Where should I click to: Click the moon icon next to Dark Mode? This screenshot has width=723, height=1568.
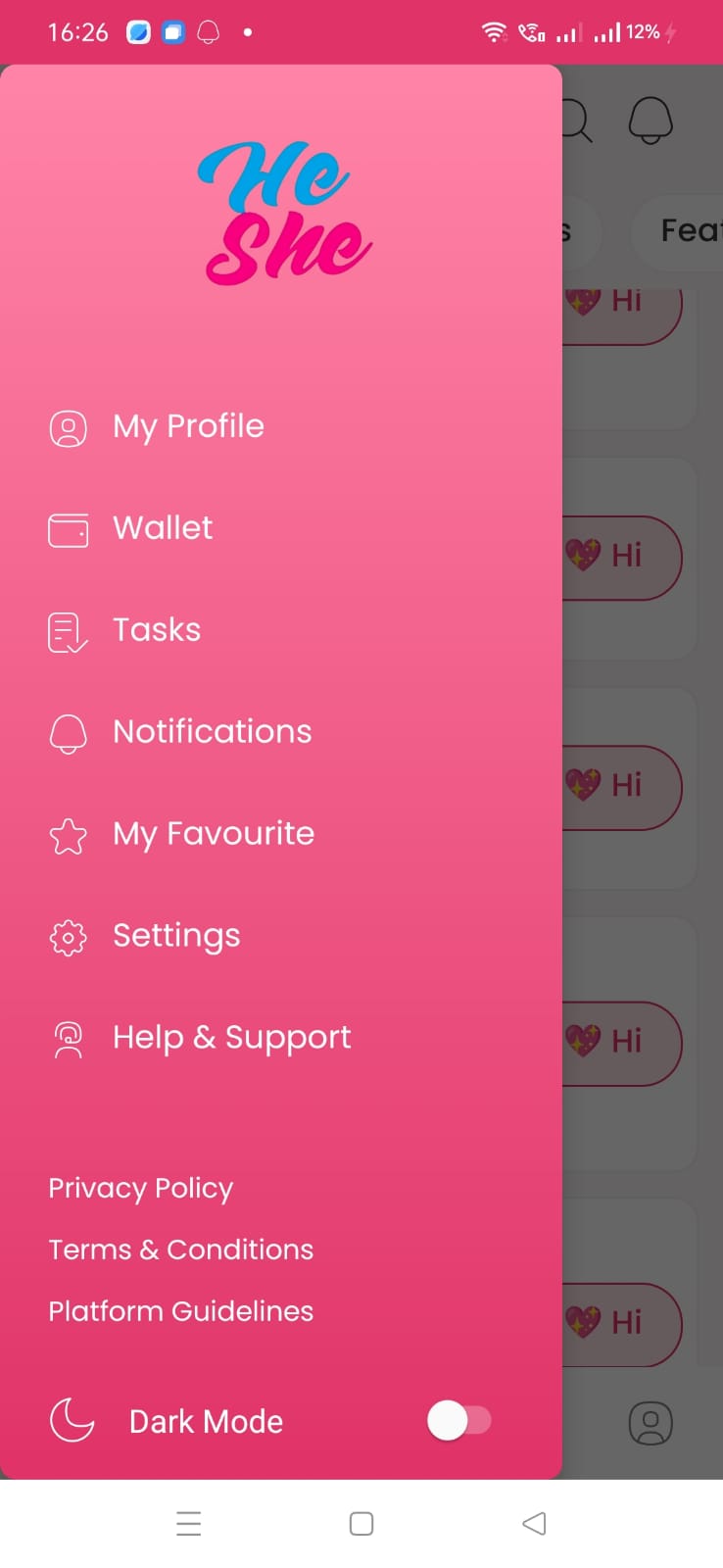pyautogui.click(x=71, y=1420)
